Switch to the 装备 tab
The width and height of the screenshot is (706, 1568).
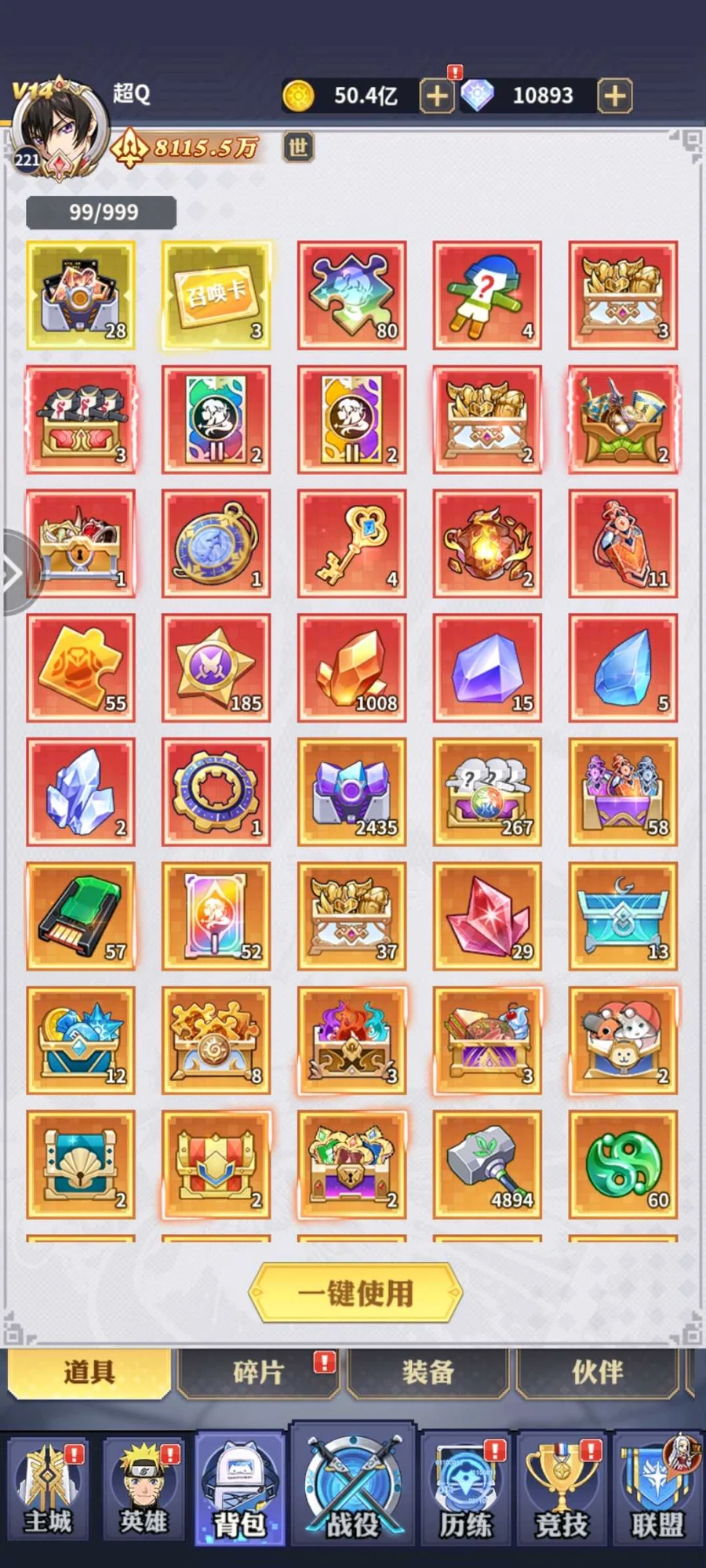click(x=428, y=1372)
